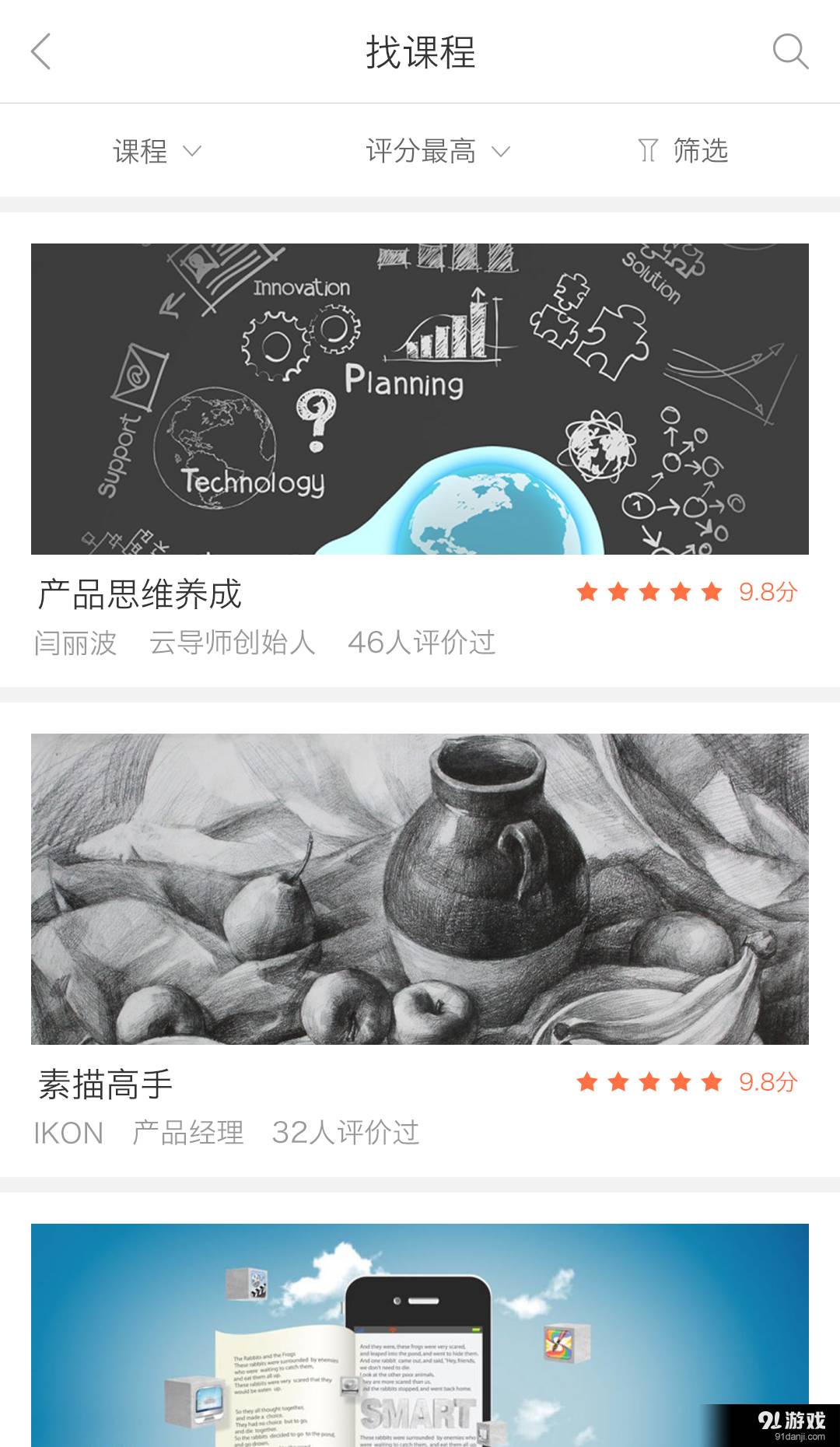This screenshot has width=840, height=1447.
Task: Open the search magnifier icon
Action: click(x=790, y=52)
